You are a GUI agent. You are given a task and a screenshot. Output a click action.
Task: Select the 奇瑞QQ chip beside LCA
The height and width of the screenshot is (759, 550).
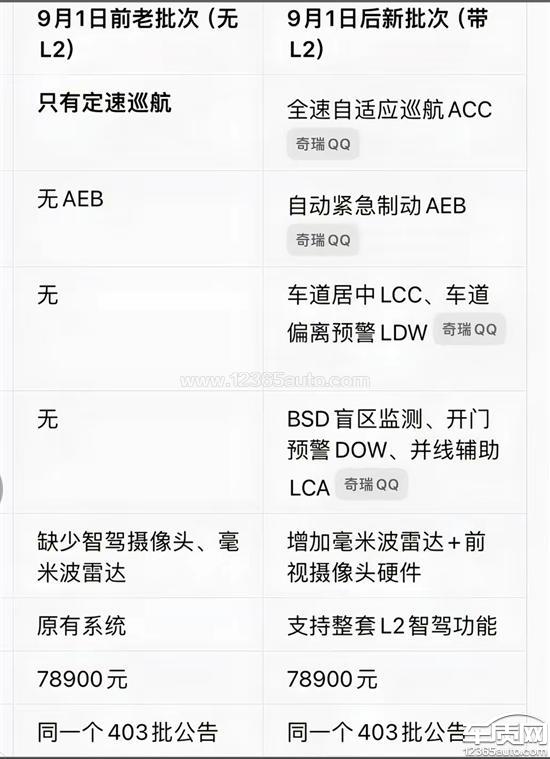[371, 484]
